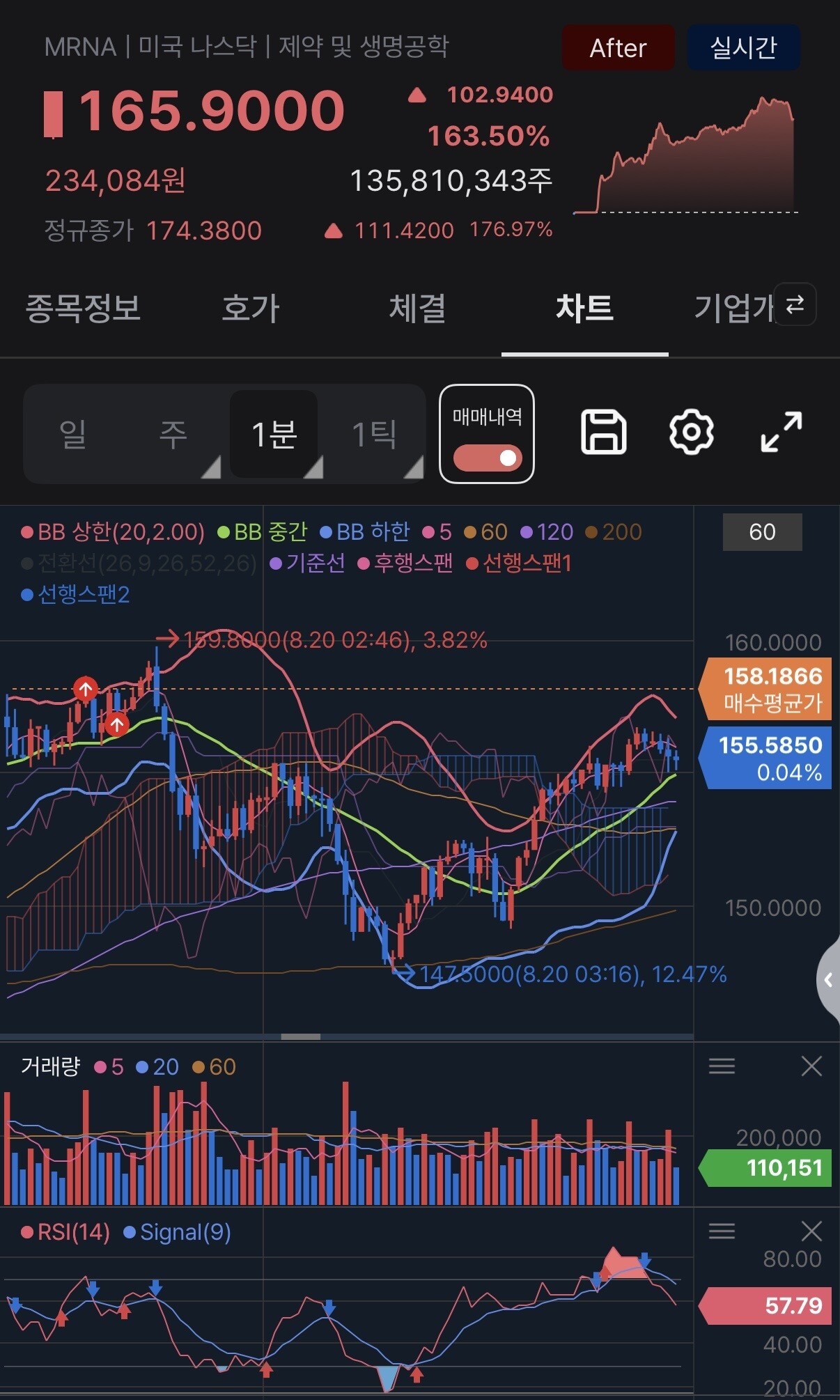Open the side panel arrow handle
The image size is (840, 1400).
[828, 980]
